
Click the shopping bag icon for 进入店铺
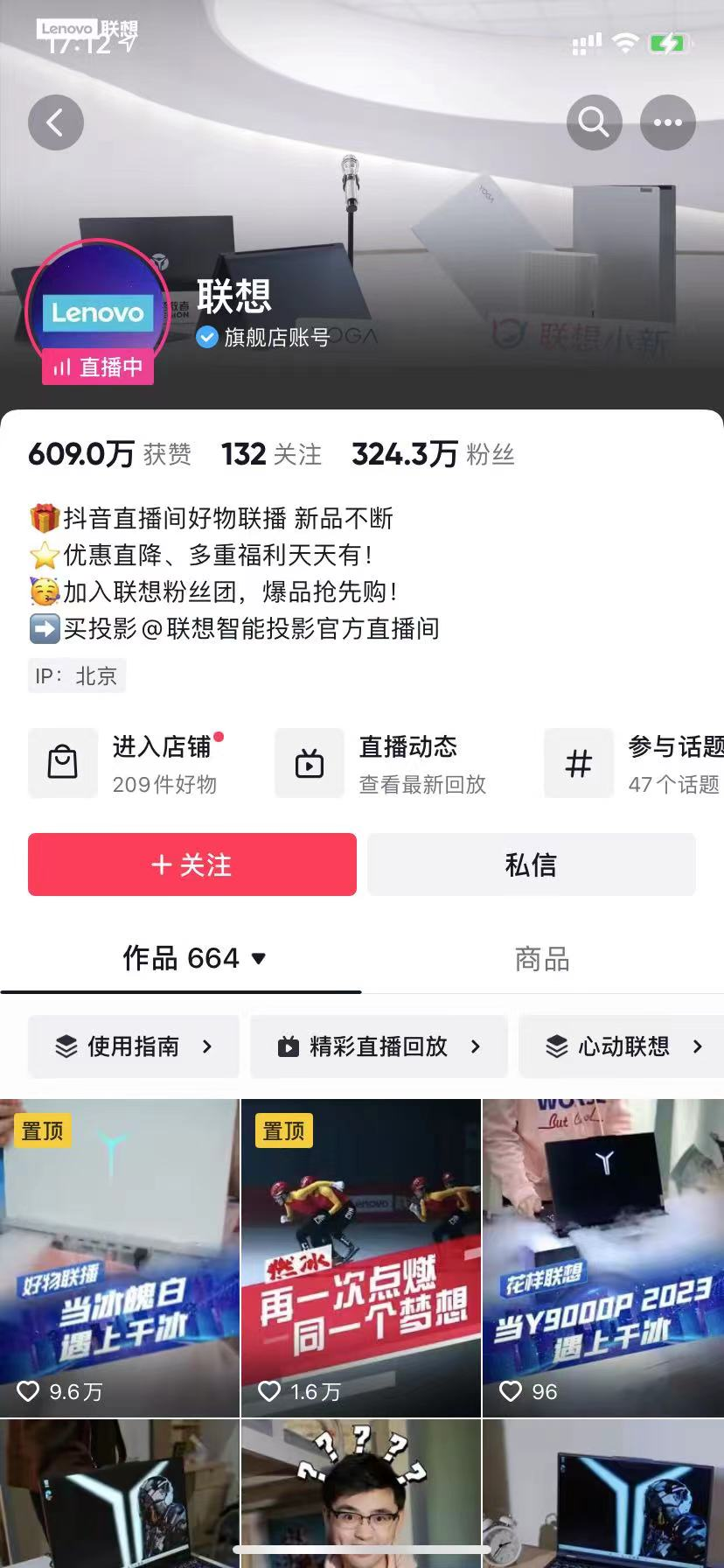pyautogui.click(x=63, y=763)
